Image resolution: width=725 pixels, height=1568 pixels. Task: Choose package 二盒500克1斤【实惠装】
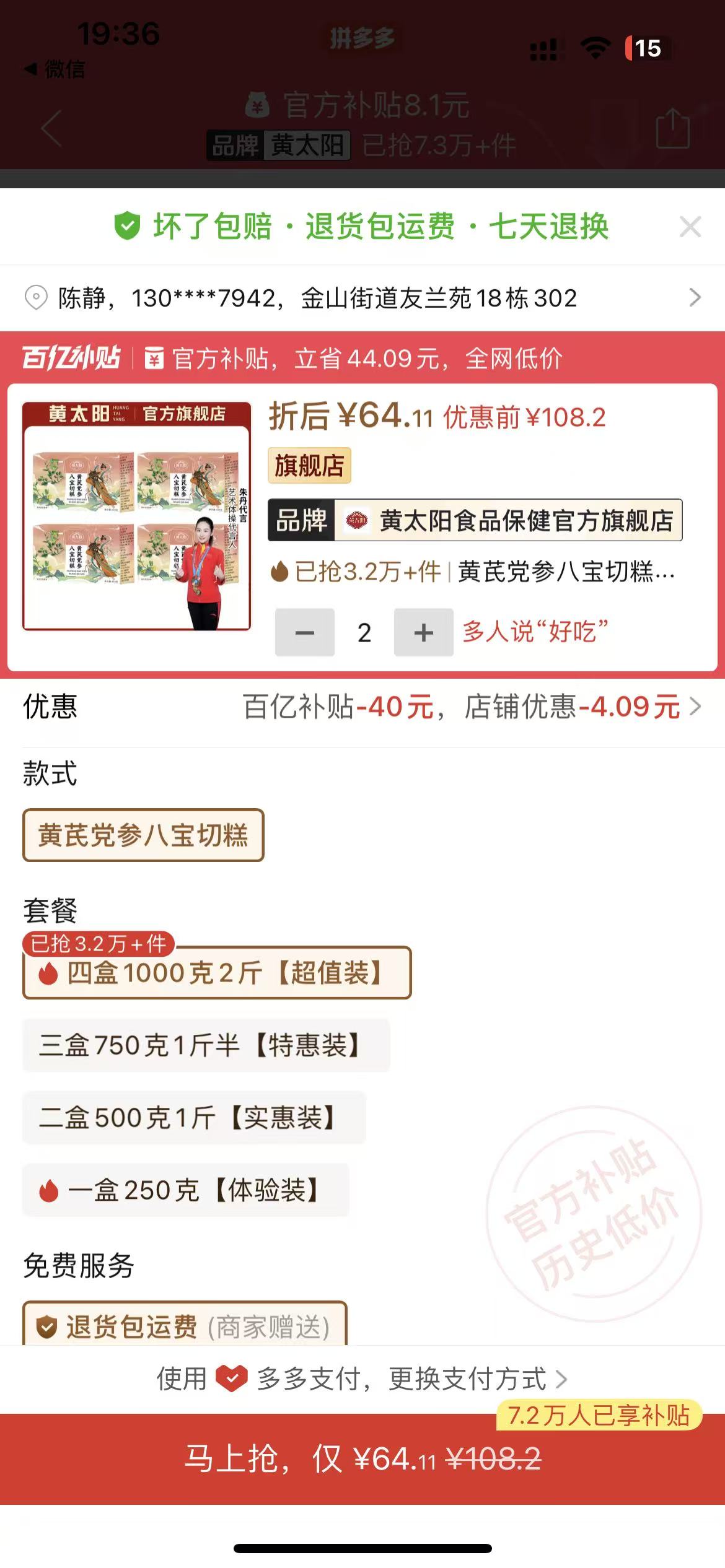(193, 1118)
